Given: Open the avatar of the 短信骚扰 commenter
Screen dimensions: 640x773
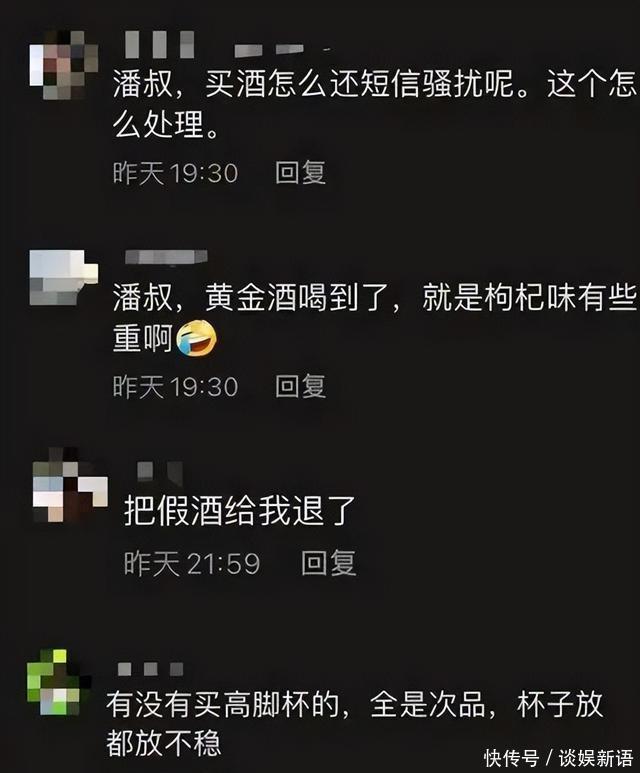Looking at the screenshot, I should click(64, 64).
